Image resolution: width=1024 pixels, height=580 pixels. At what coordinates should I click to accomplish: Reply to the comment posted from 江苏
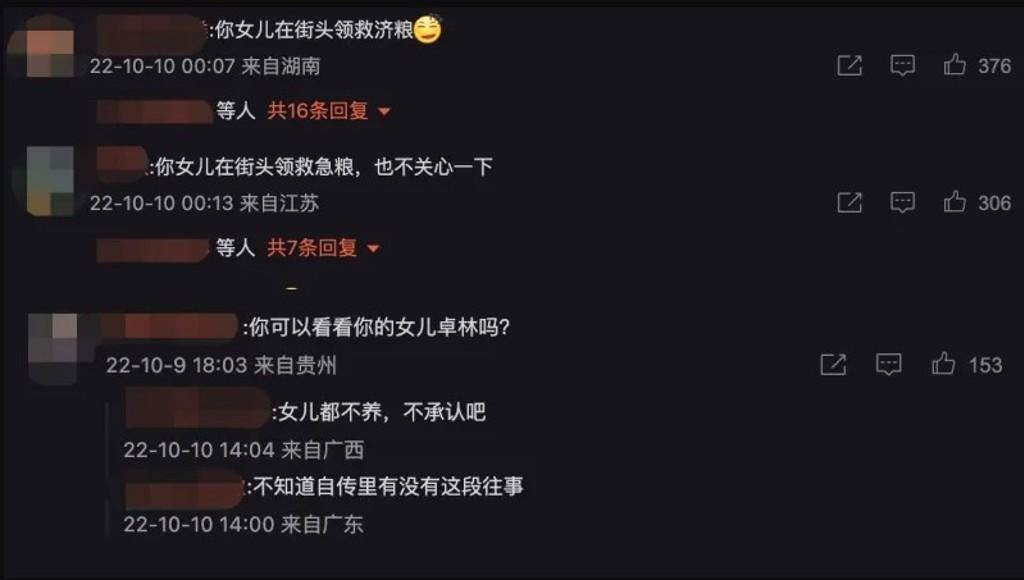(x=903, y=203)
